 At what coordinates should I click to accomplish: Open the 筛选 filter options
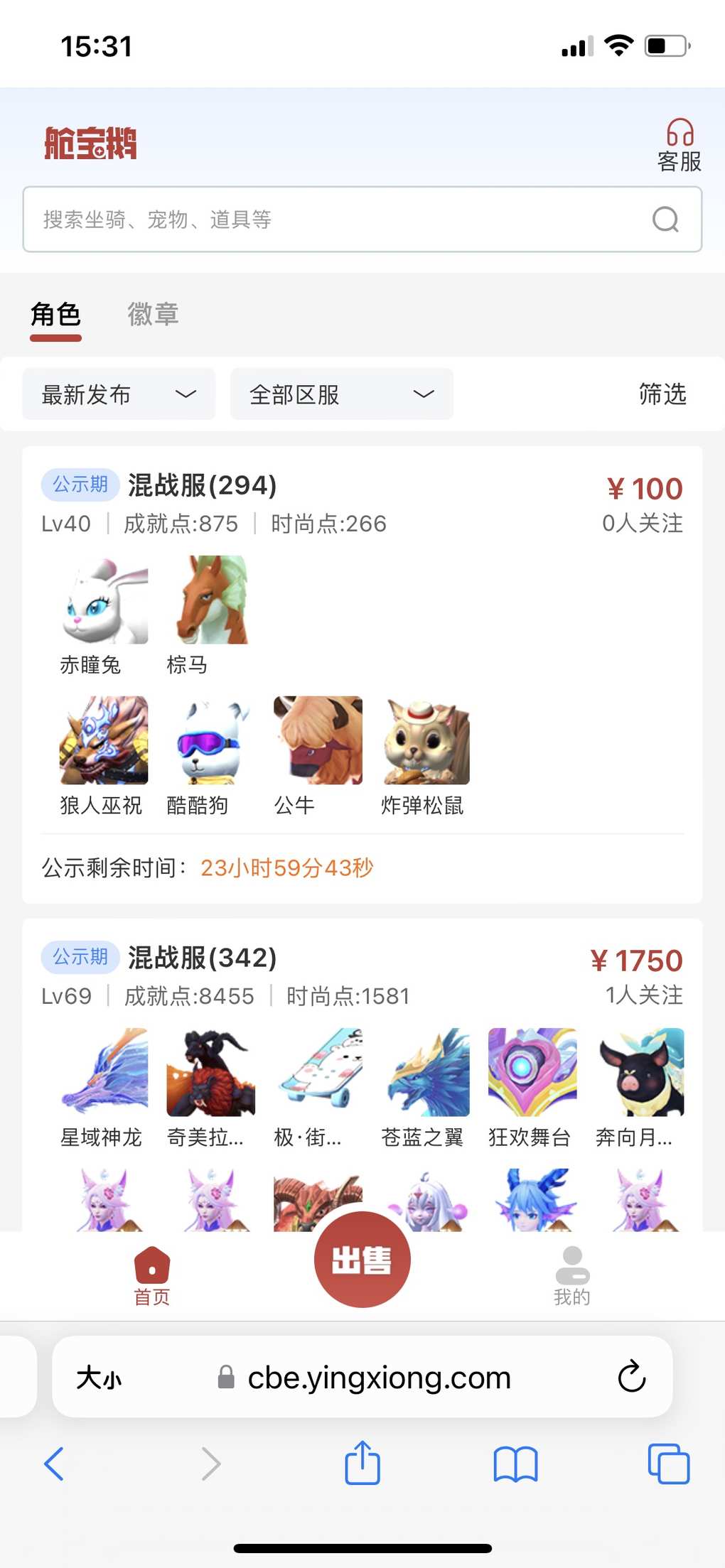click(662, 394)
